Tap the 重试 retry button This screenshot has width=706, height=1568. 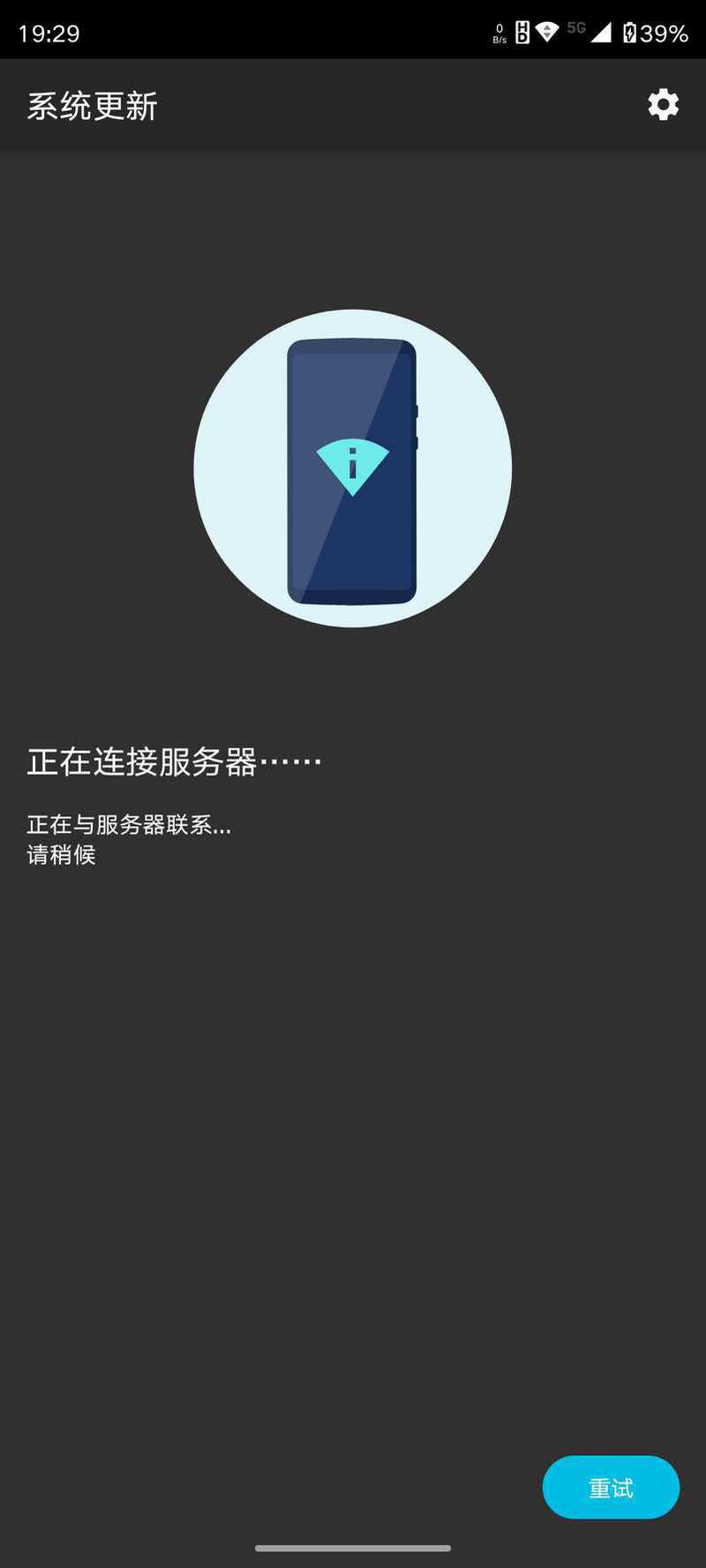point(611,1487)
